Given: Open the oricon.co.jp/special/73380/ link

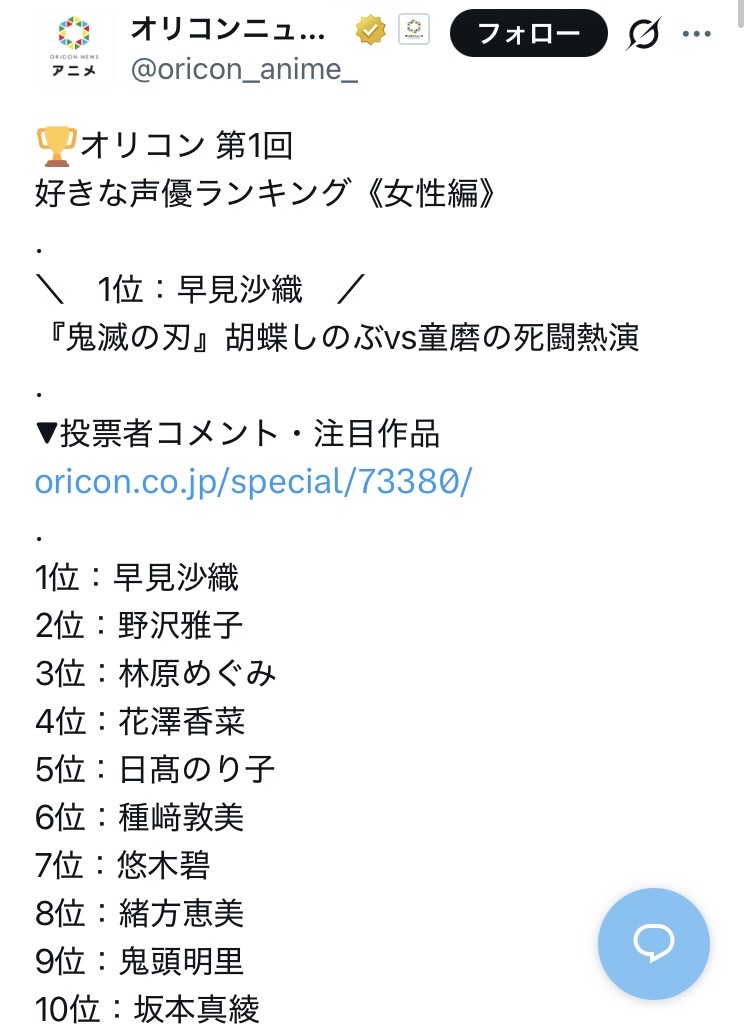Looking at the screenshot, I should [x=253, y=480].
